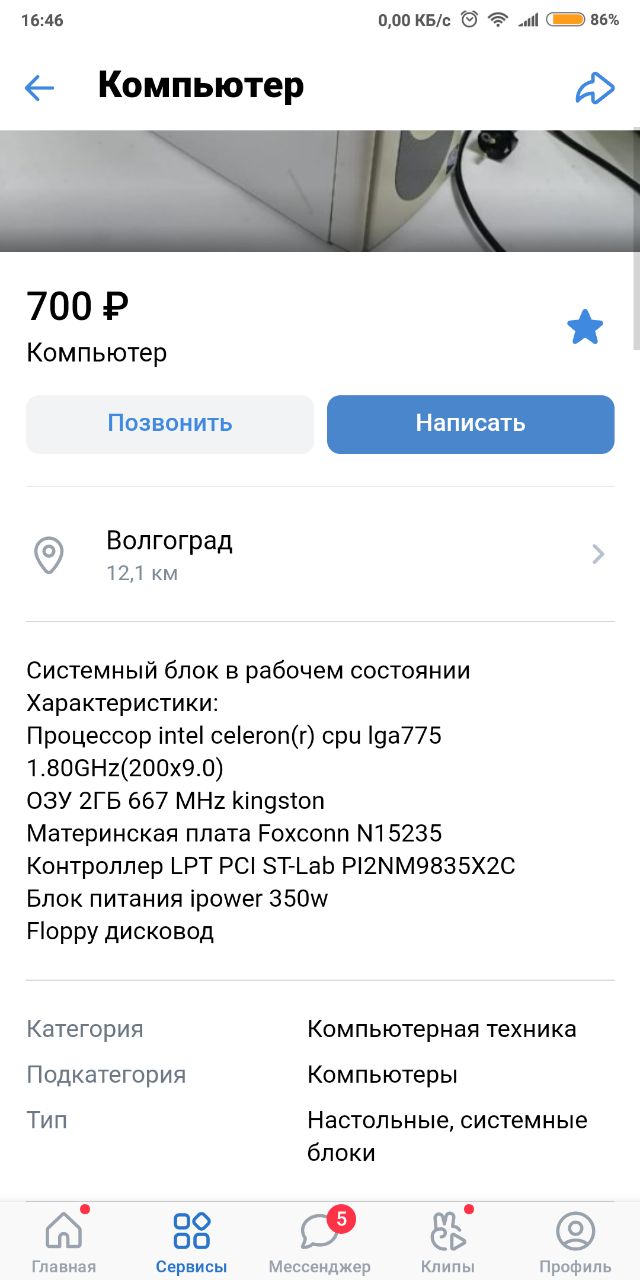Switch to the Сервисы tab
640x1280 pixels.
pyautogui.click(x=191, y=1242)
